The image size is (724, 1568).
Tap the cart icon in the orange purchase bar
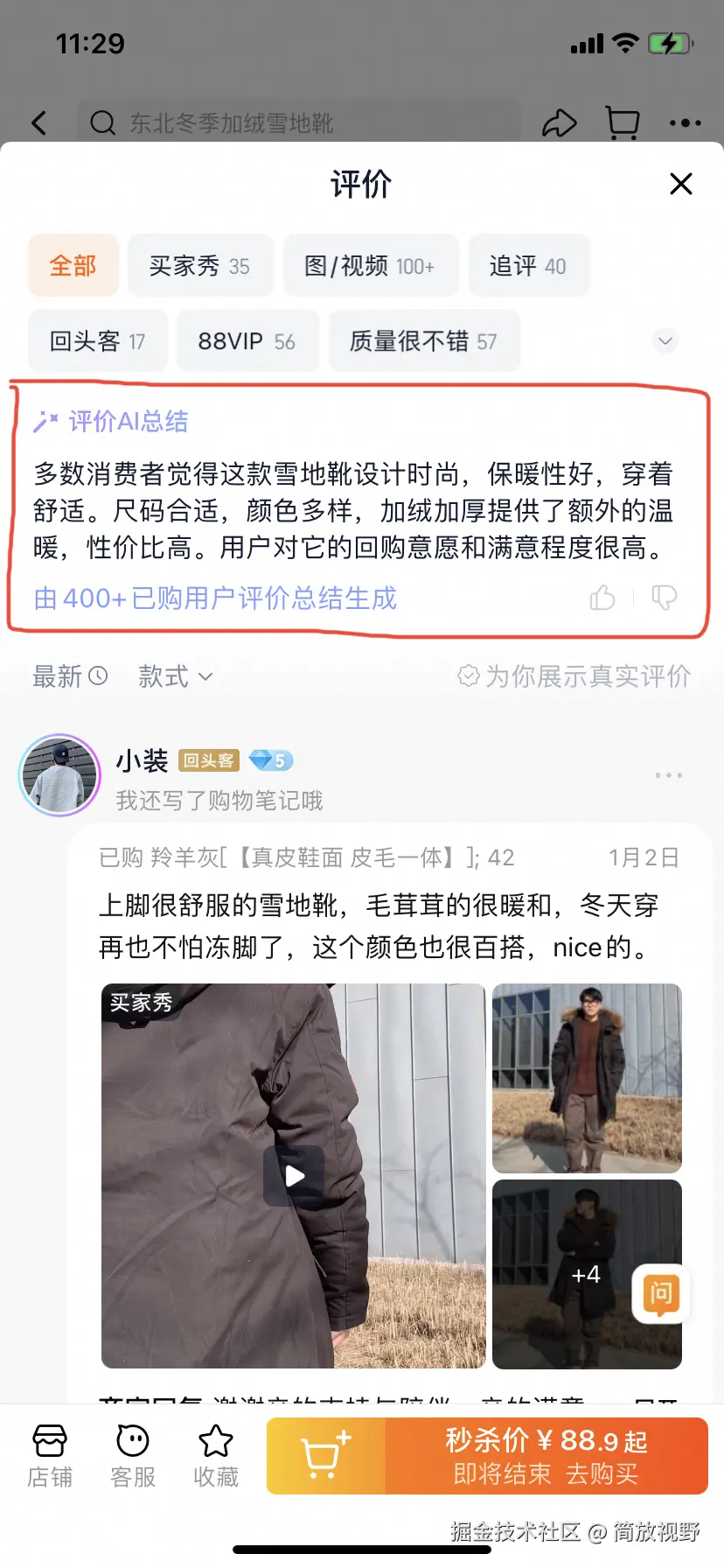tap(324, 1452)
